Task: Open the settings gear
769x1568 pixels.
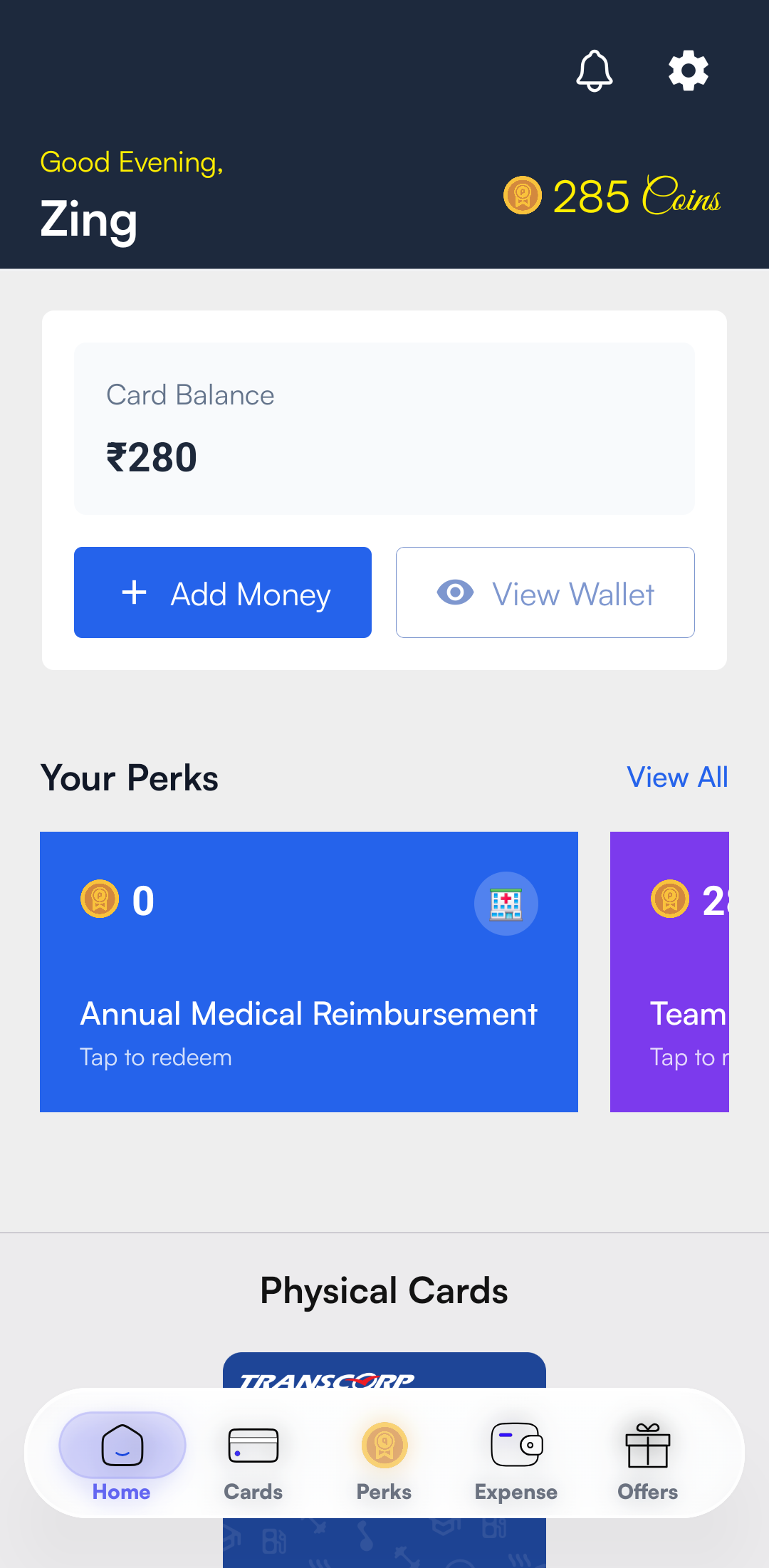Action: (688, 70)
